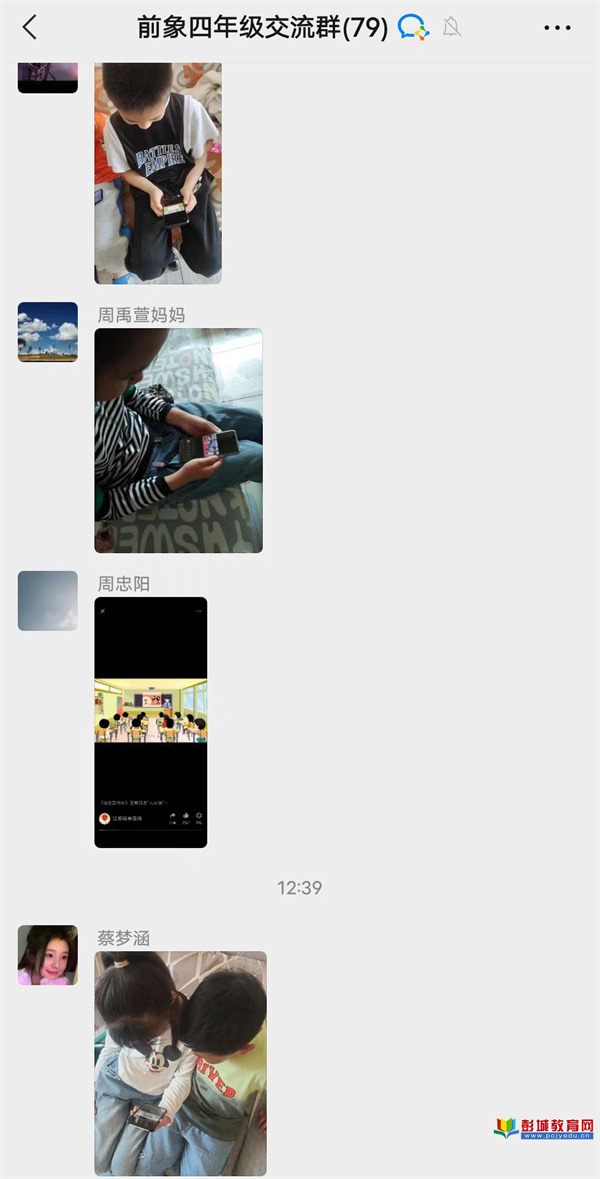Screen dimensions: 600x1179
Task: Open the topmost photo of boy in black vest
Action: coord(157,172)
